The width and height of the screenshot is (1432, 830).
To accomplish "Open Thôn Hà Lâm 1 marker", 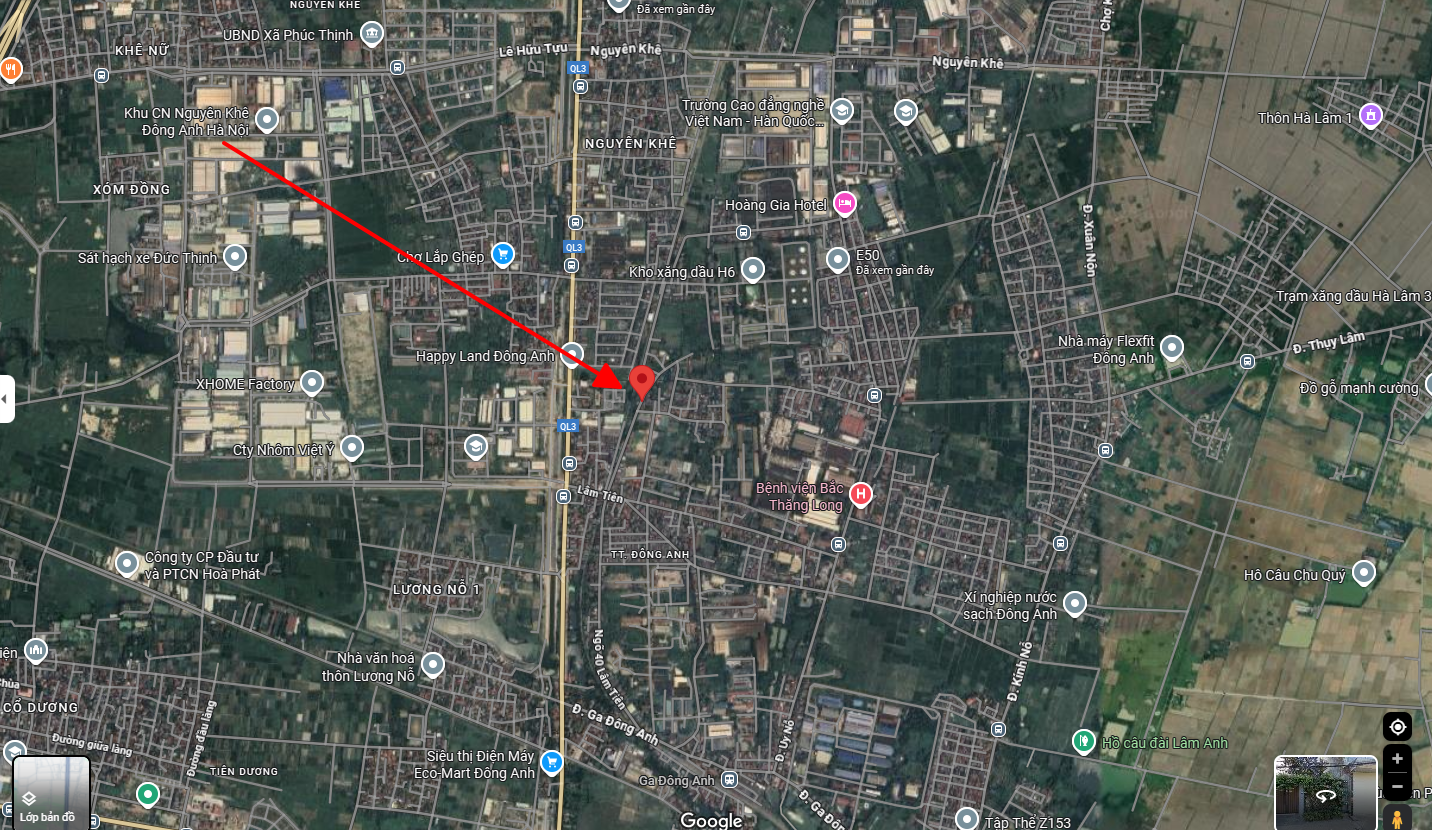I will coord(1370,116).
